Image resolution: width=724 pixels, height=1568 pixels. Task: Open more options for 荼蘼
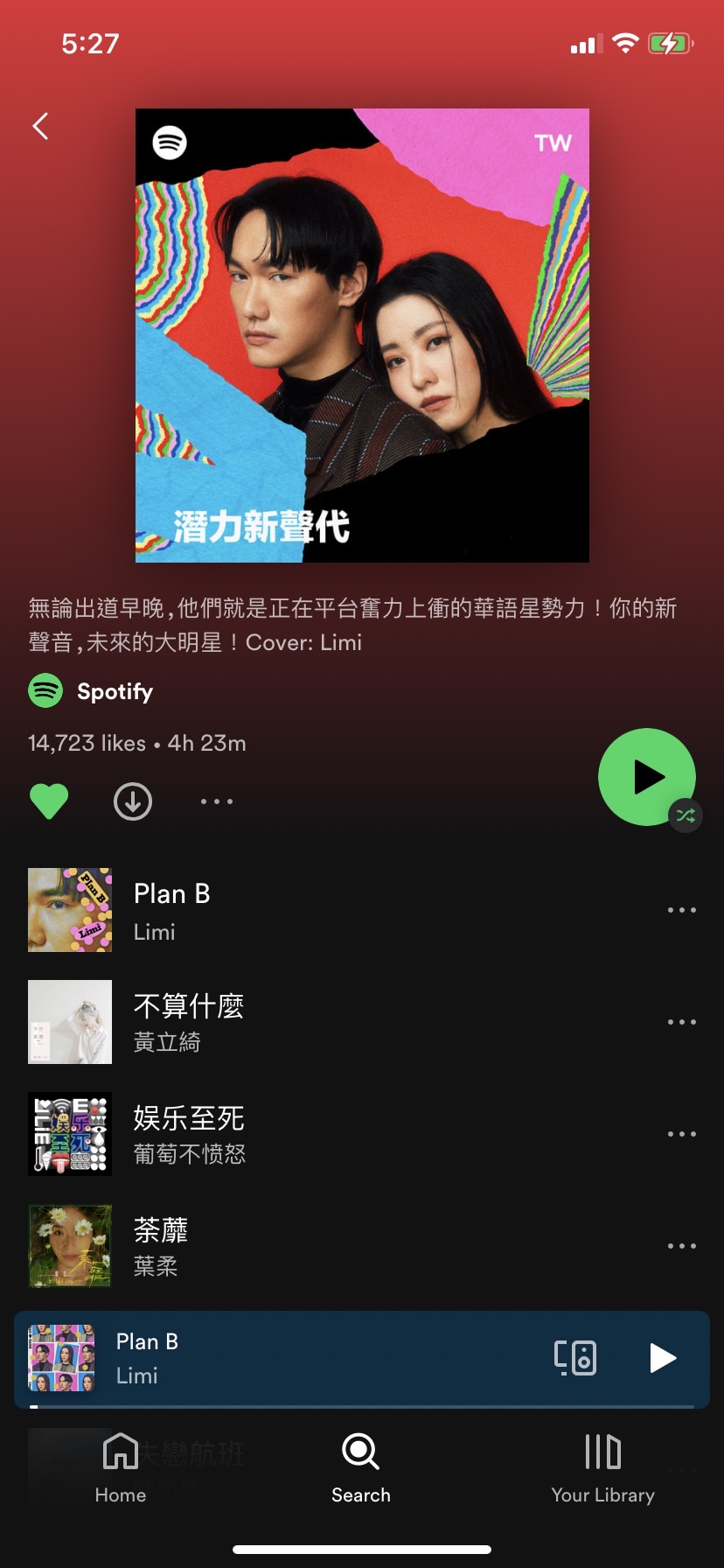tap(681, 1246)
